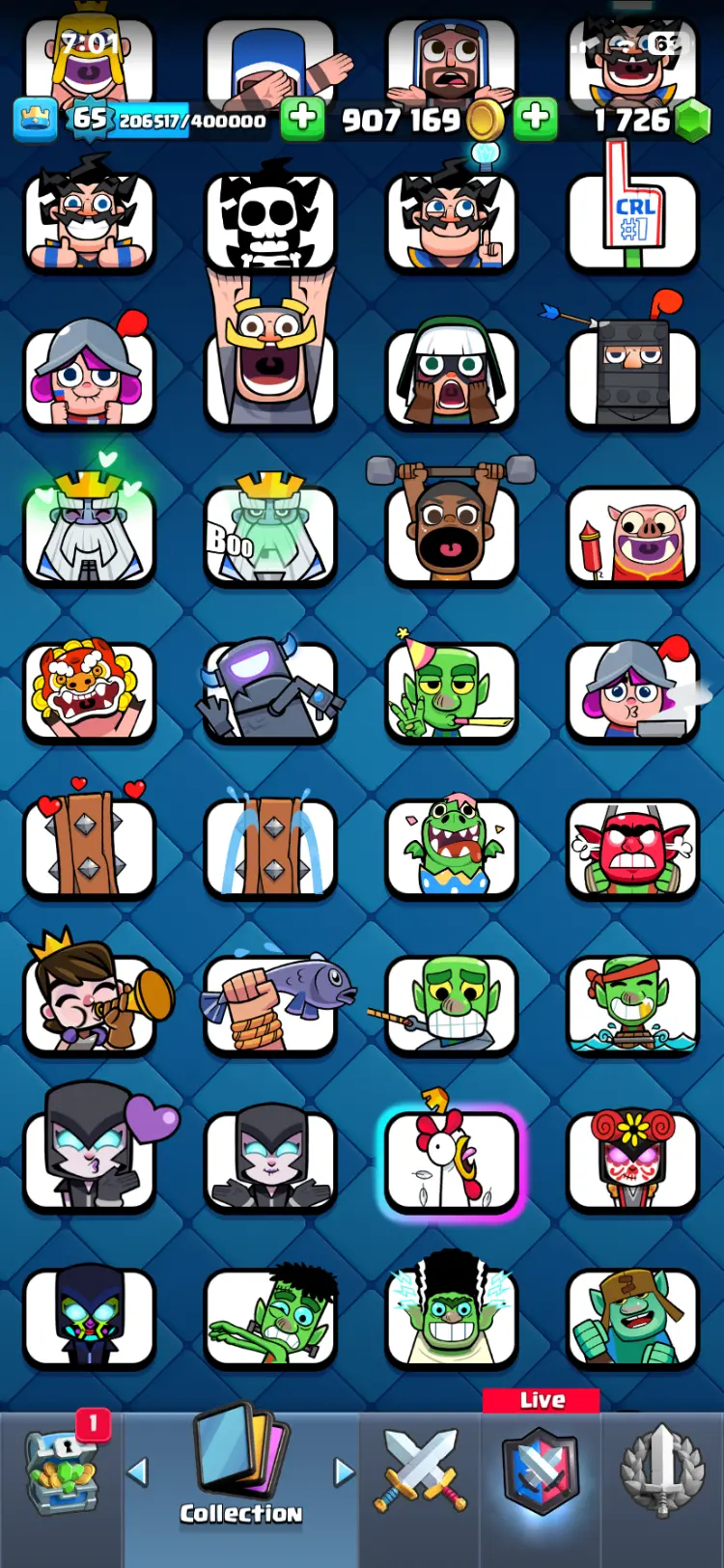Pick the trumpet princess emote
The height and width of the screenshot is (1568, 724).
90,1004
